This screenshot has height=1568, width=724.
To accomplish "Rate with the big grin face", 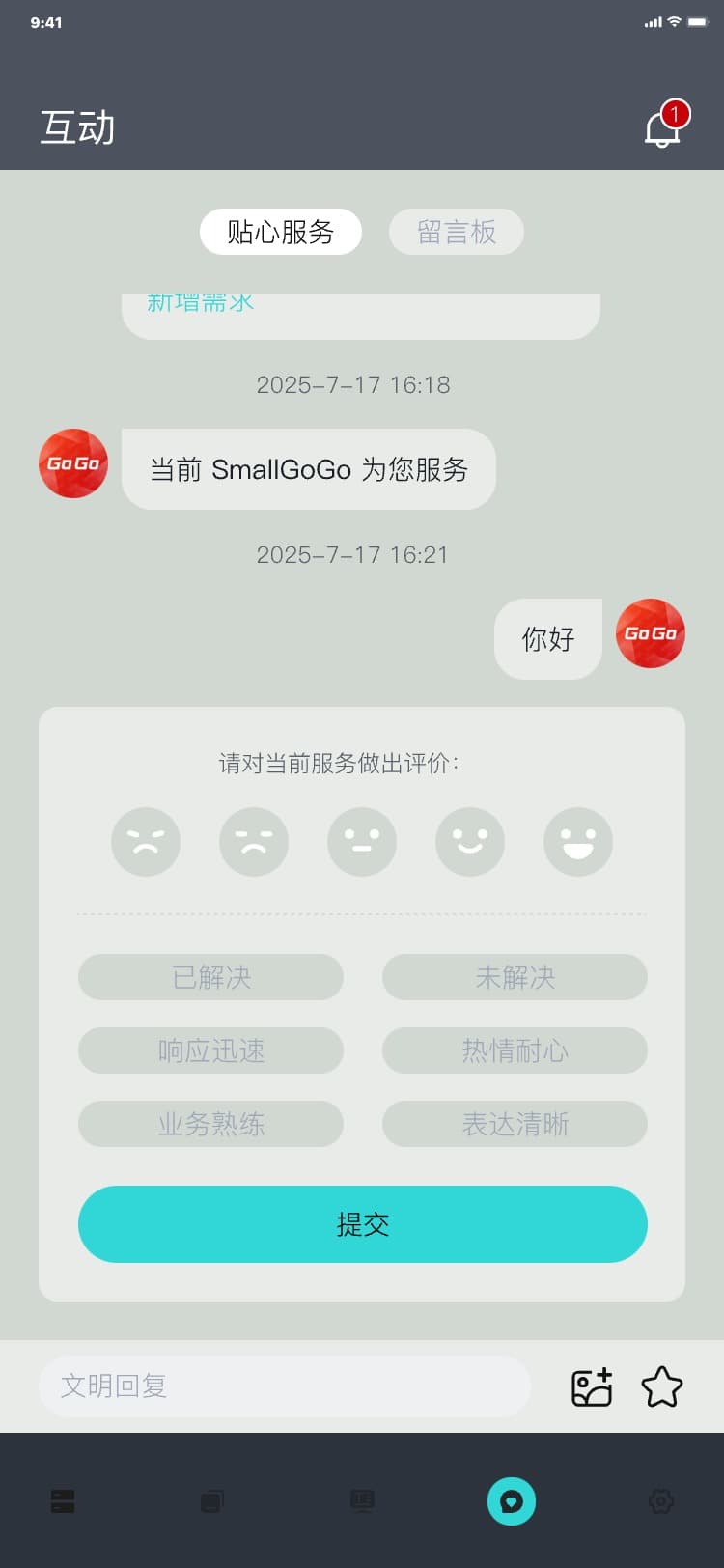I will tap(578, 842).
